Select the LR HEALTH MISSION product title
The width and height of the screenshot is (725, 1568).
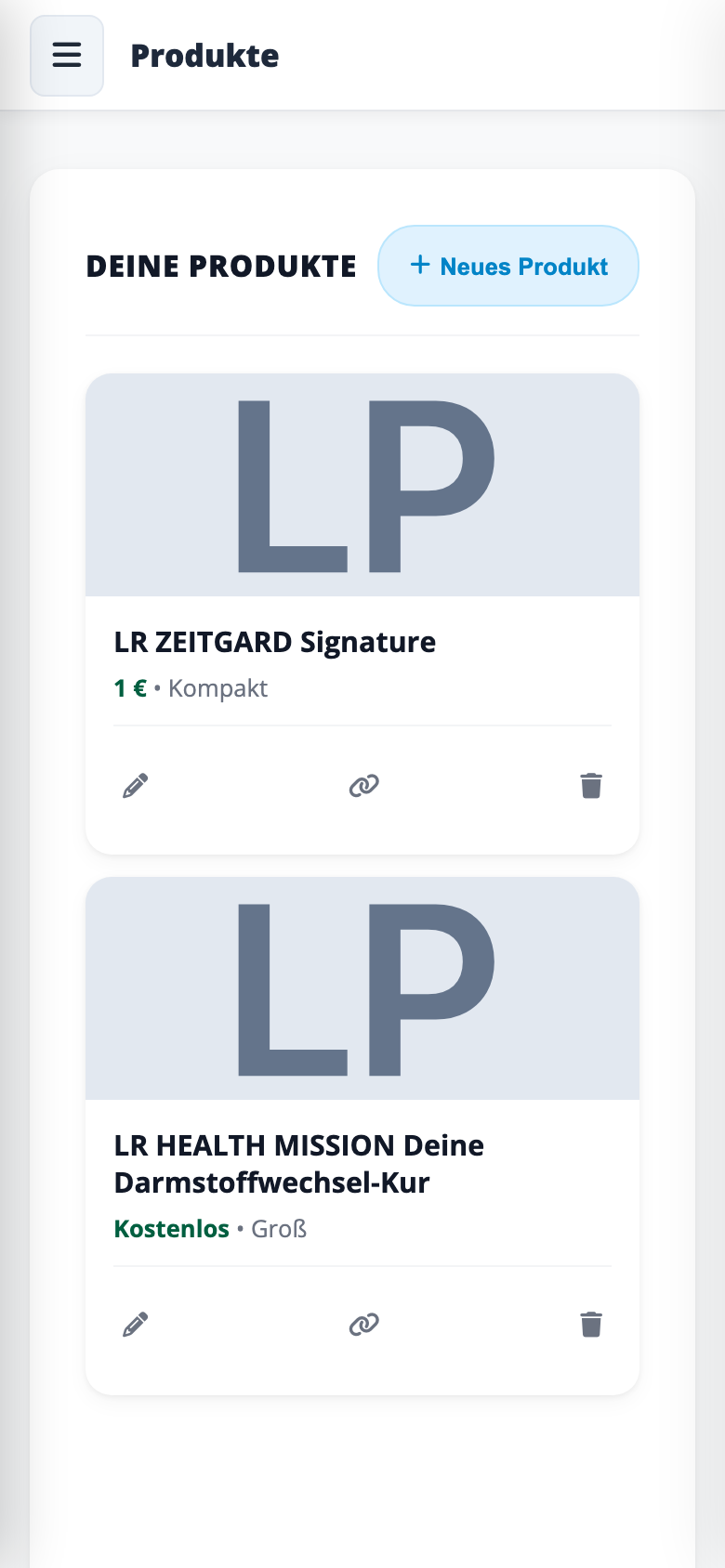[x=298, y=1164]
